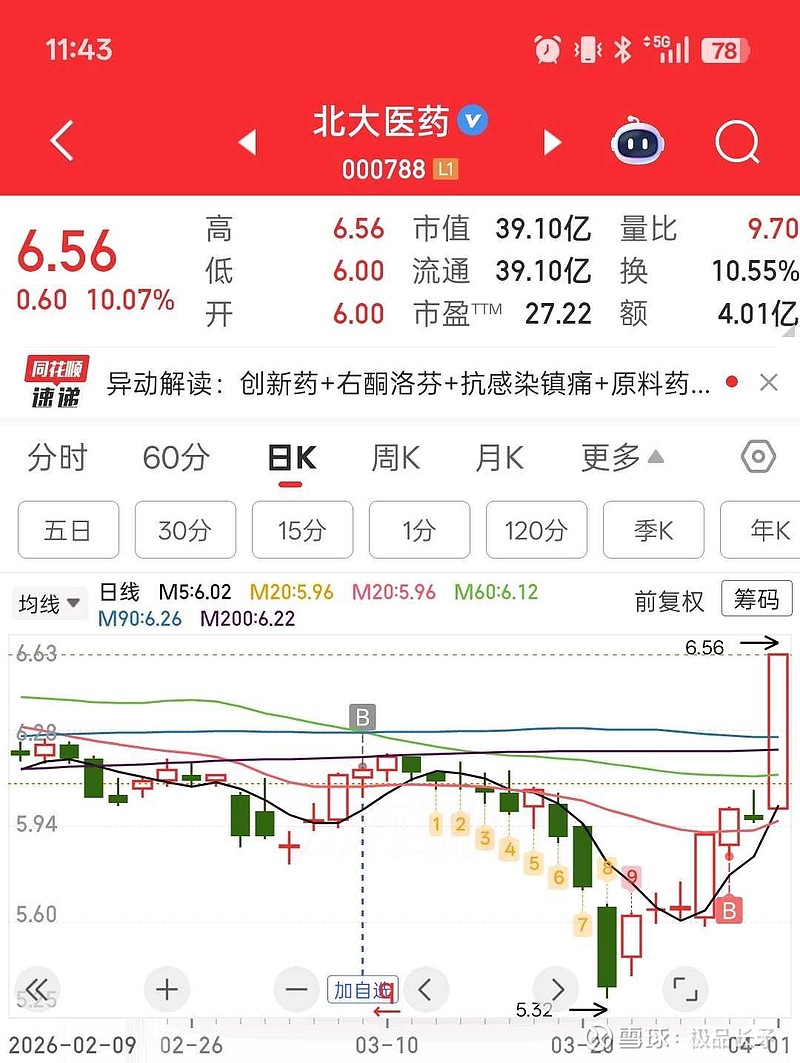Expand the chart to fullscreen
Viewport: 800px width, 1063px height.
coord(685,990)
